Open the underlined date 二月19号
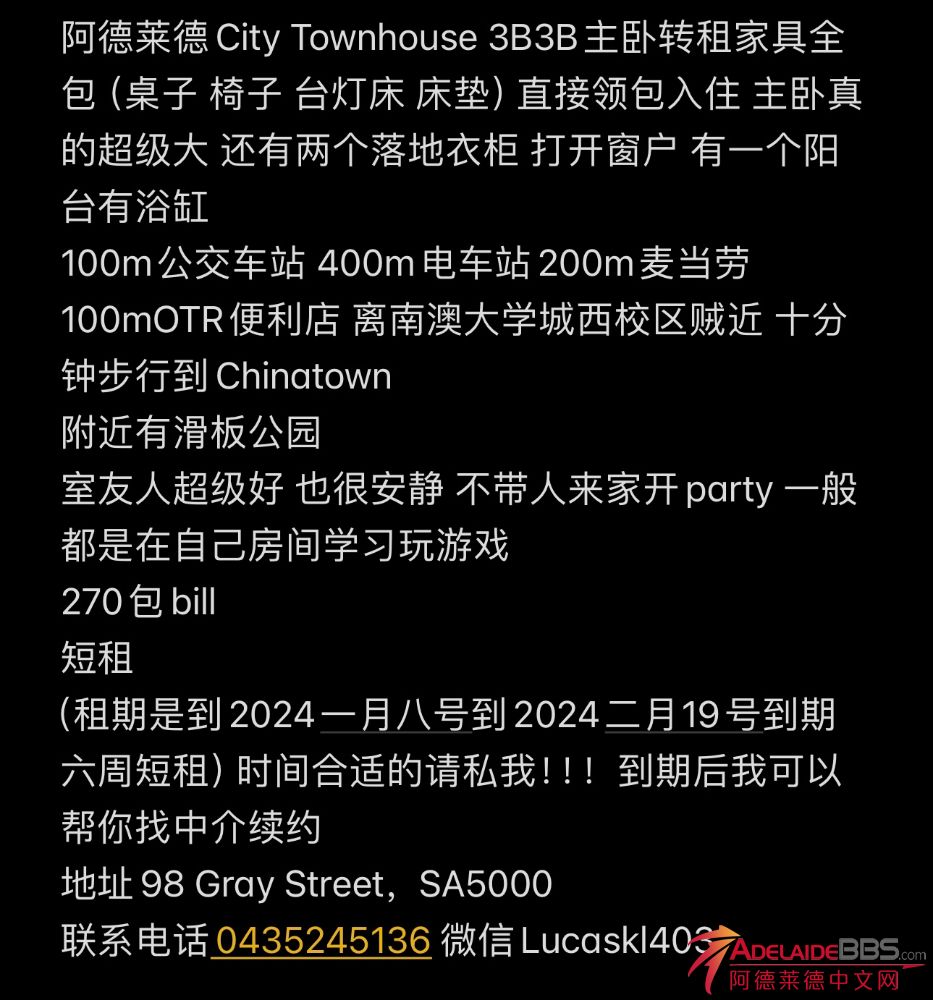The height and width of the screenshot is (1000, 933). [682, 716]
